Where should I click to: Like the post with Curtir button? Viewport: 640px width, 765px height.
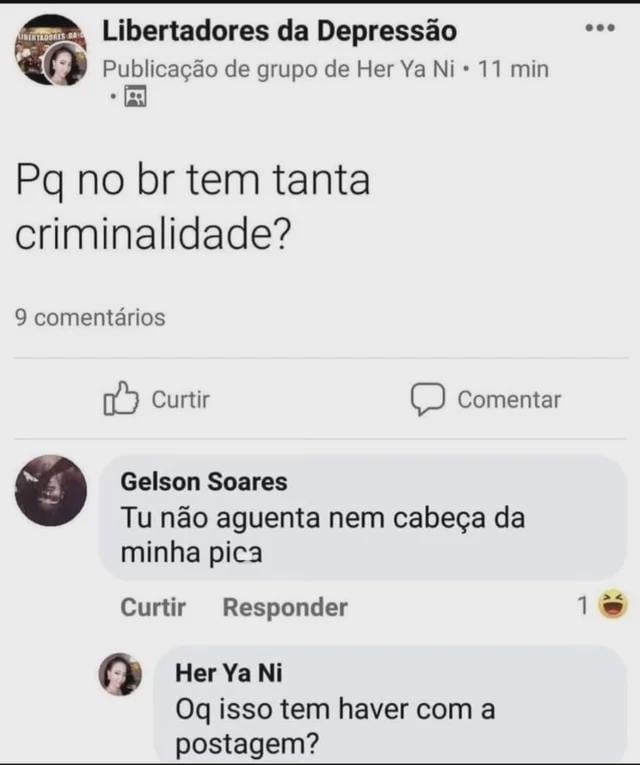tap(158, 400)
